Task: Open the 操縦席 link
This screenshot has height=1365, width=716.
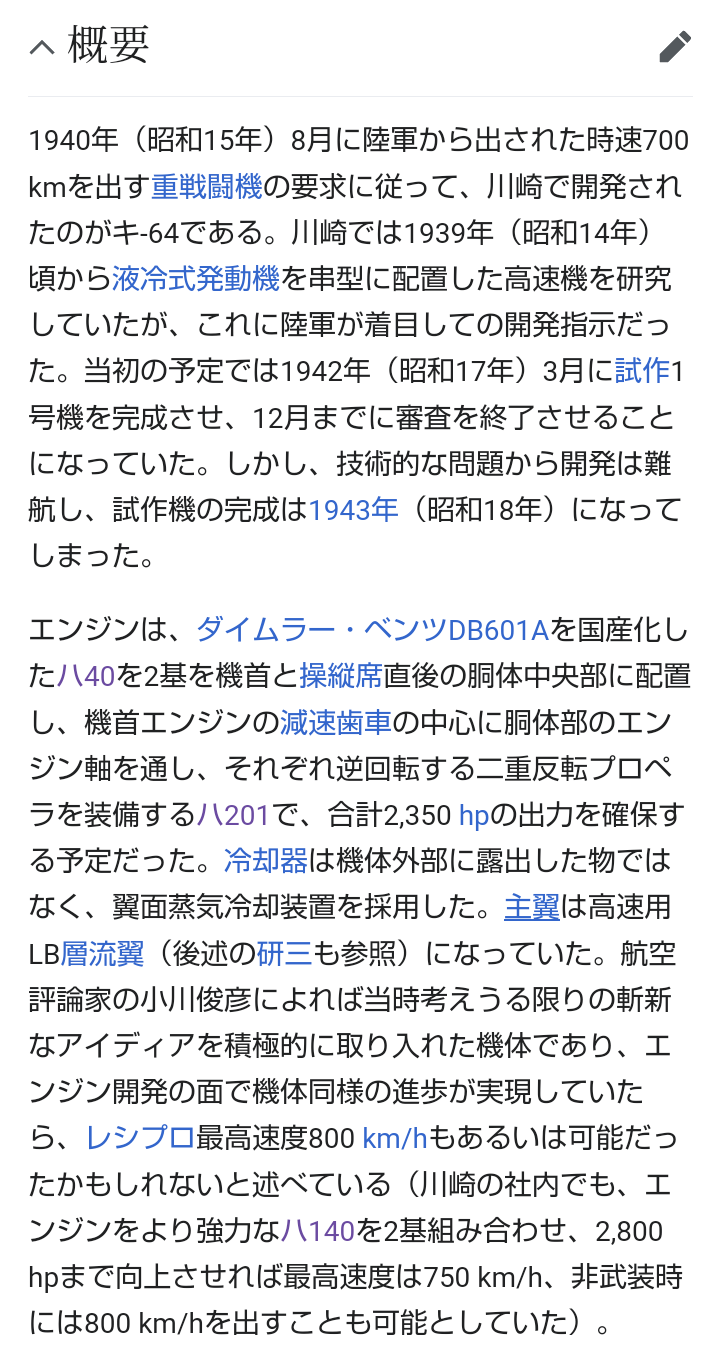Action: (341, 676)
